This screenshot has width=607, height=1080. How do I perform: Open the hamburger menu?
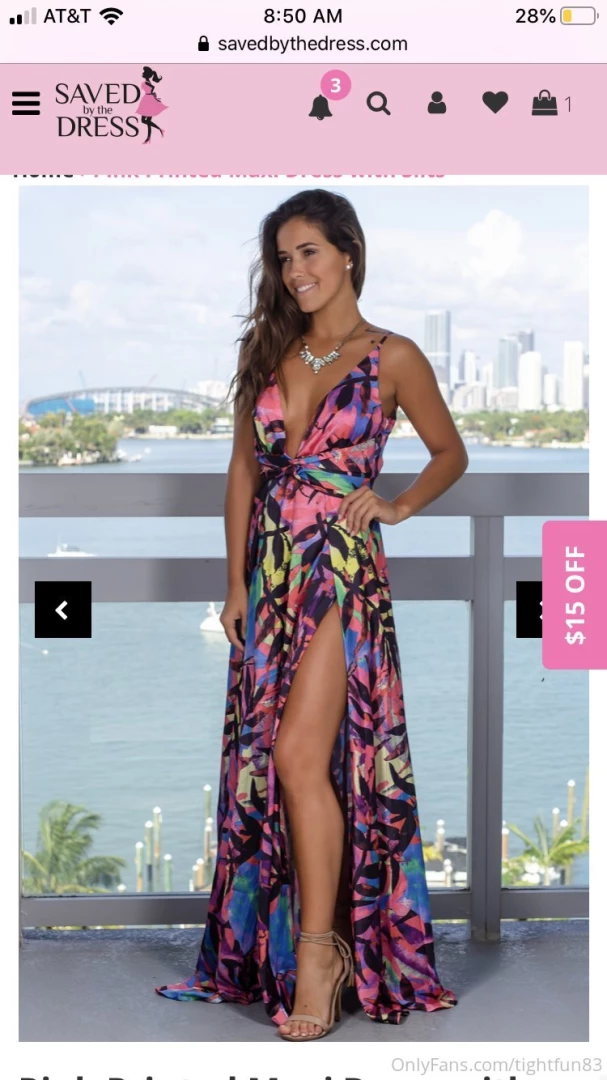point(26,104)
